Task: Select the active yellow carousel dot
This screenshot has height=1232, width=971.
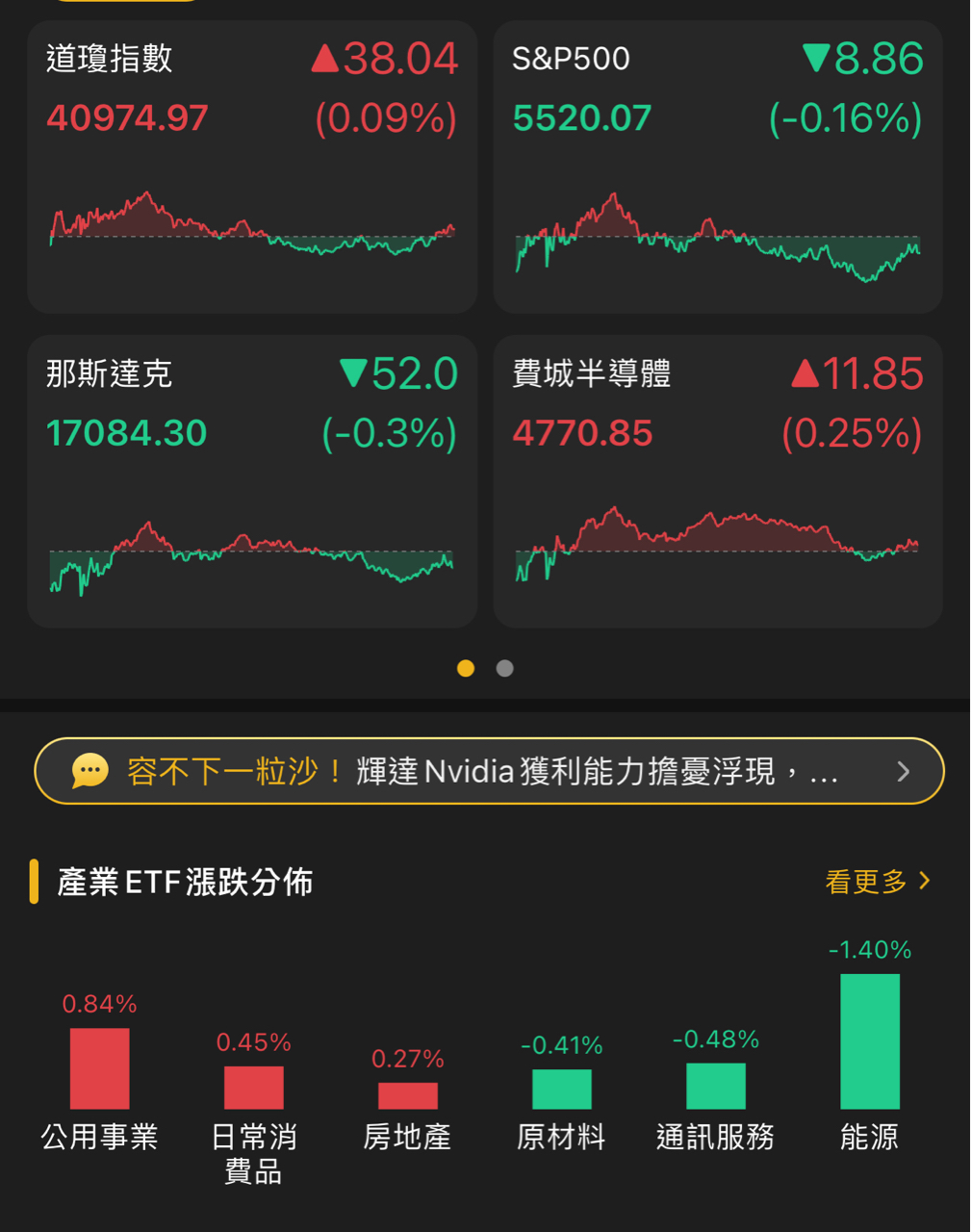Action: (467, 668)
